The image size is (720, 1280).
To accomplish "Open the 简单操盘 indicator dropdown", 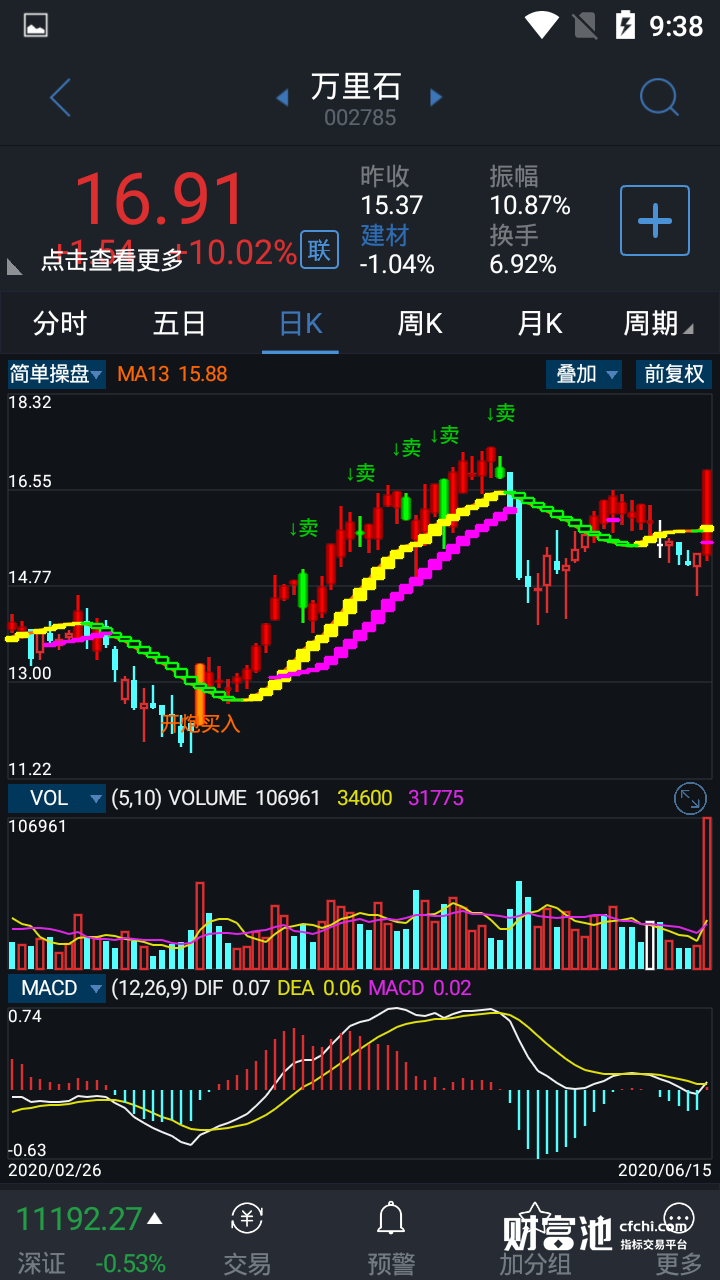I will (57, 374).
